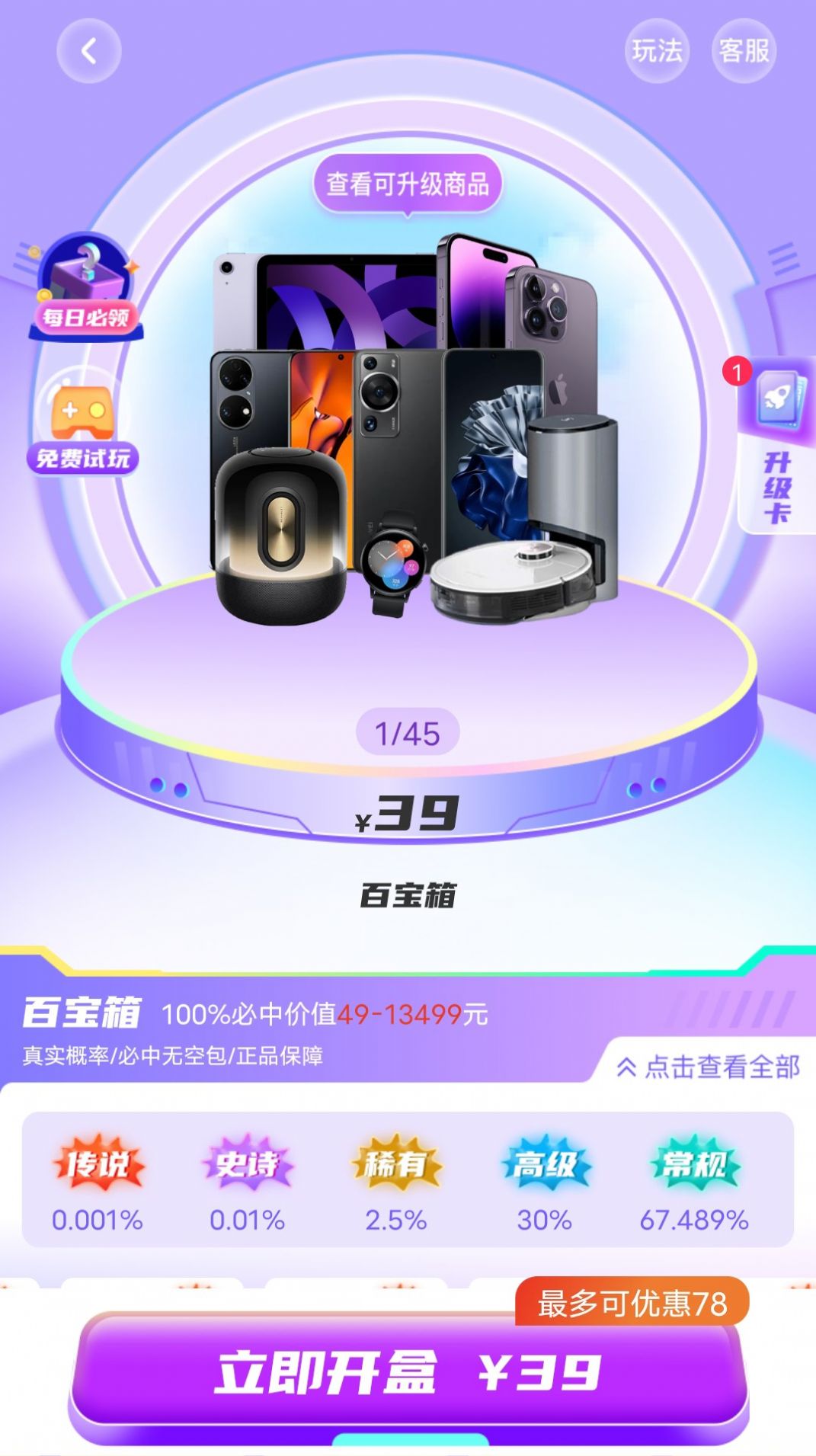Open the 升级卡 side tab
816x1456 pixels.
tap(777, 450)
